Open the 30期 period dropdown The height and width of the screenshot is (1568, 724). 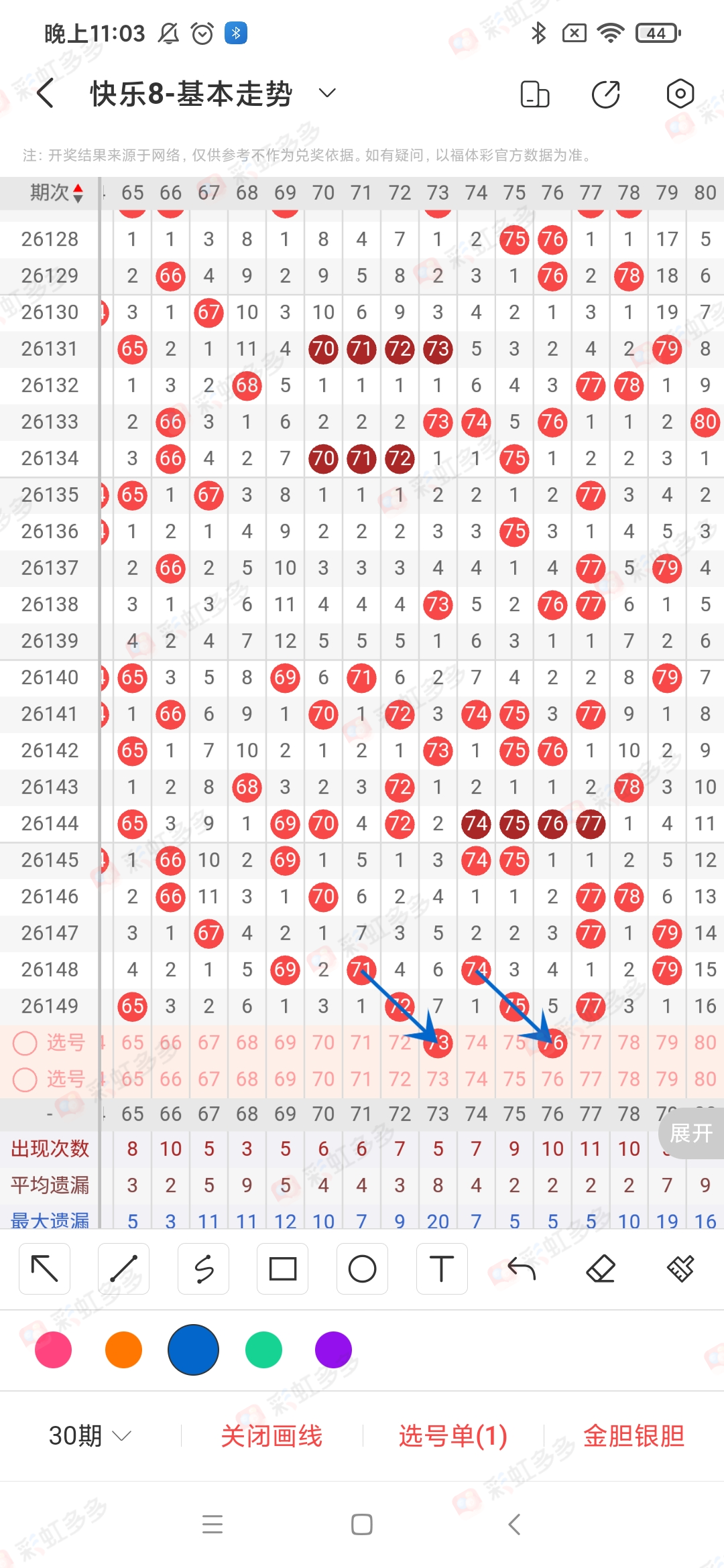click(x=90, y=1435)
